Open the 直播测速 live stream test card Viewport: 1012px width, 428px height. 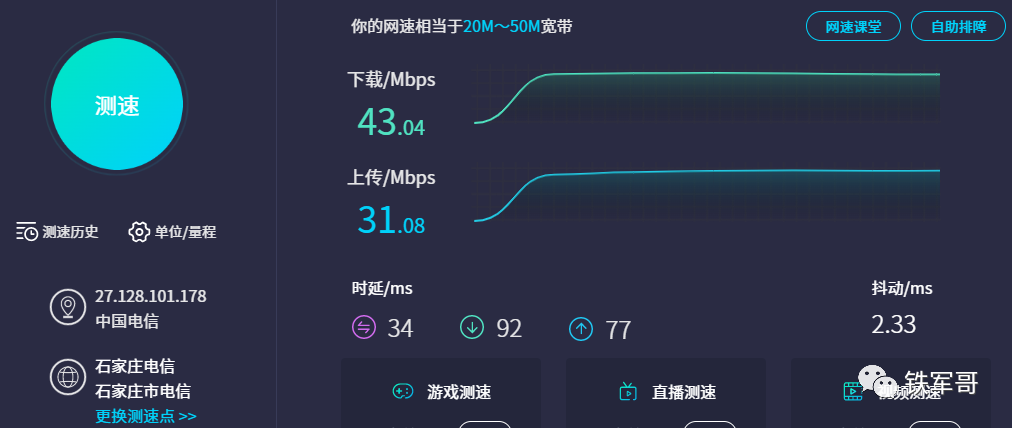tap(666, 392)
